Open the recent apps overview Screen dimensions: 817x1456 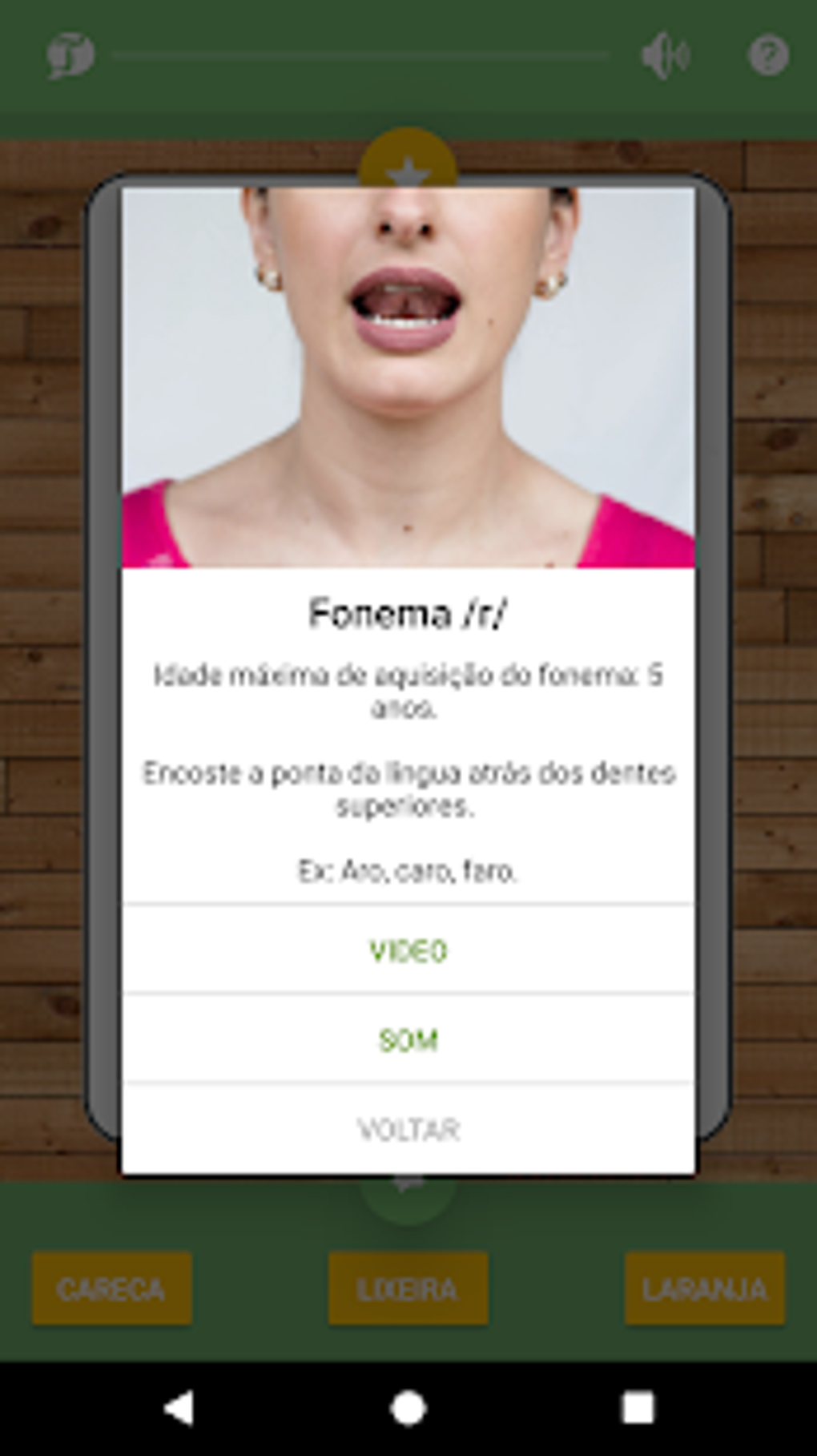tap(638, 1408)
